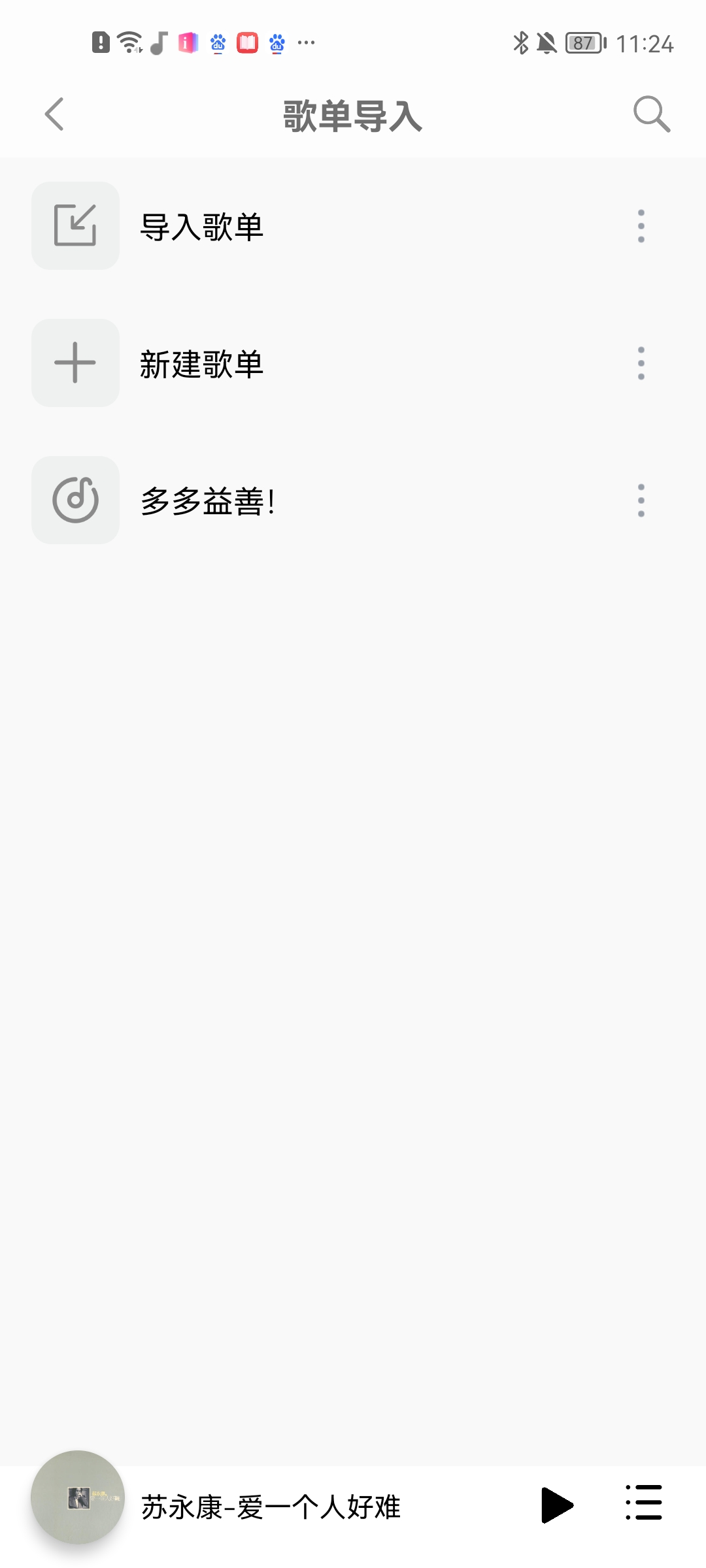
Task: Open the Bluetooth status icon
Action: (x=521, y=42)
